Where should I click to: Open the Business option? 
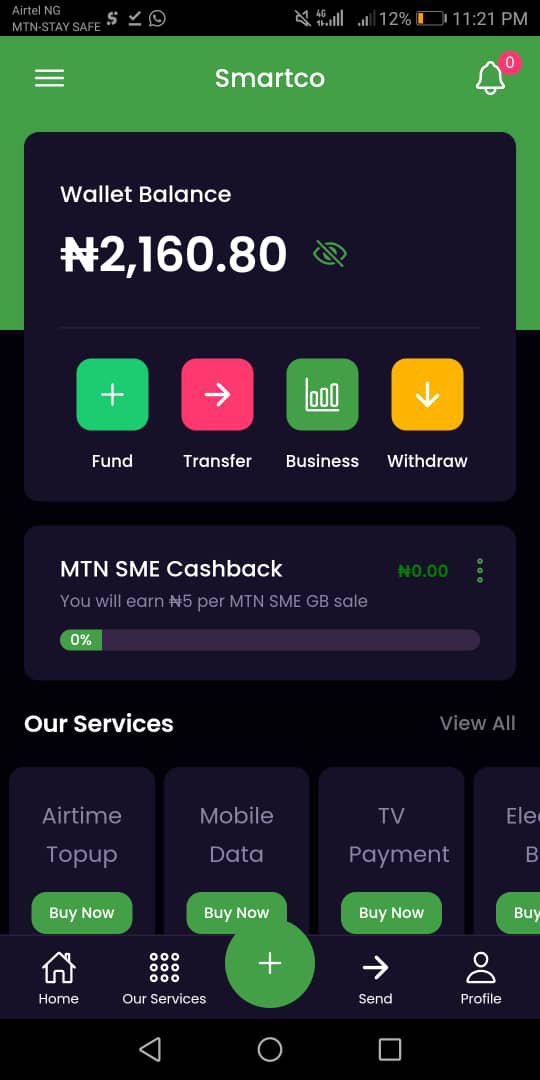coord(322,395)
